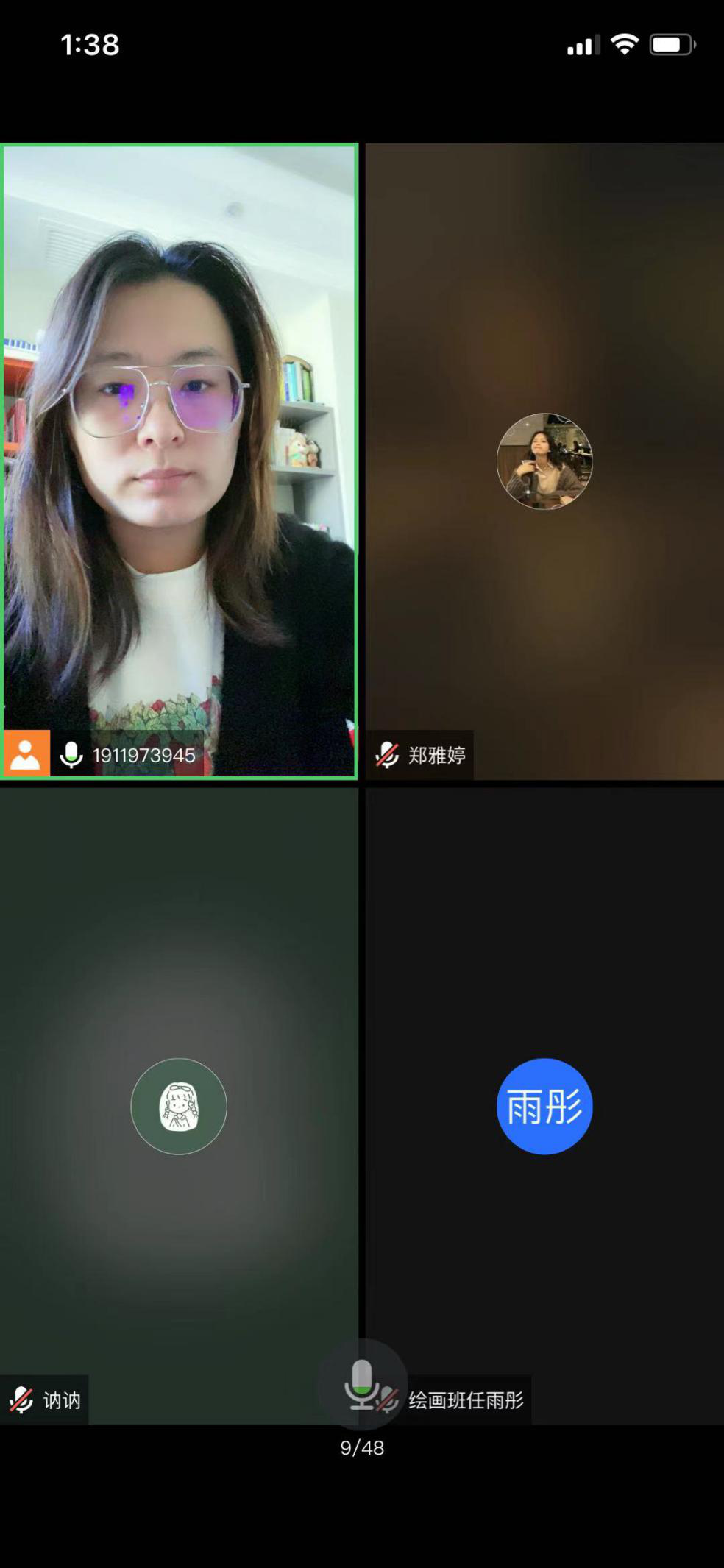Open video tile of user 1911973945
The height and width of the screenshot is (1568, 724).
pos(179,460)
